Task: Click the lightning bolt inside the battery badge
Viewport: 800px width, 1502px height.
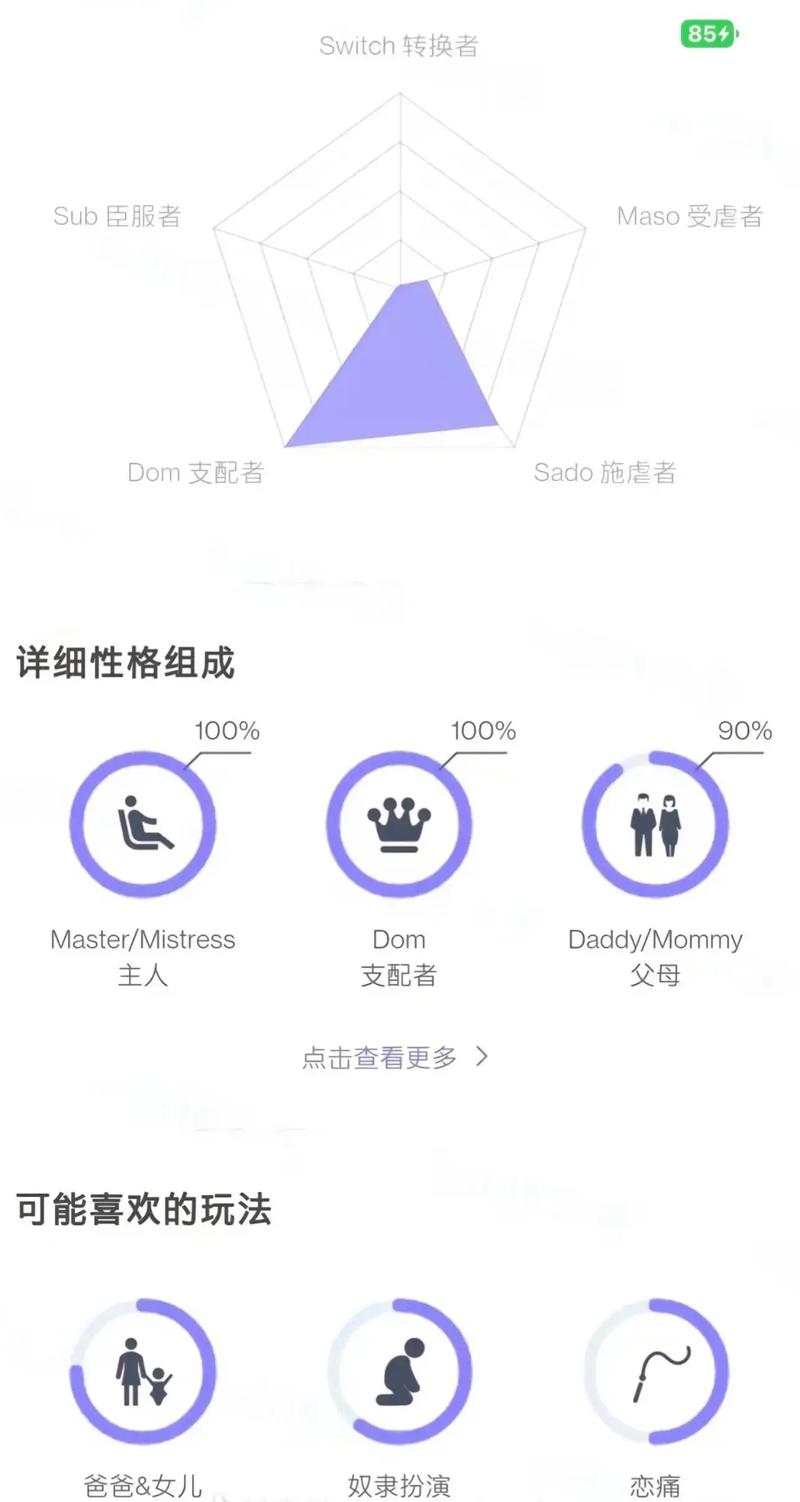Action: click(722, 35)
